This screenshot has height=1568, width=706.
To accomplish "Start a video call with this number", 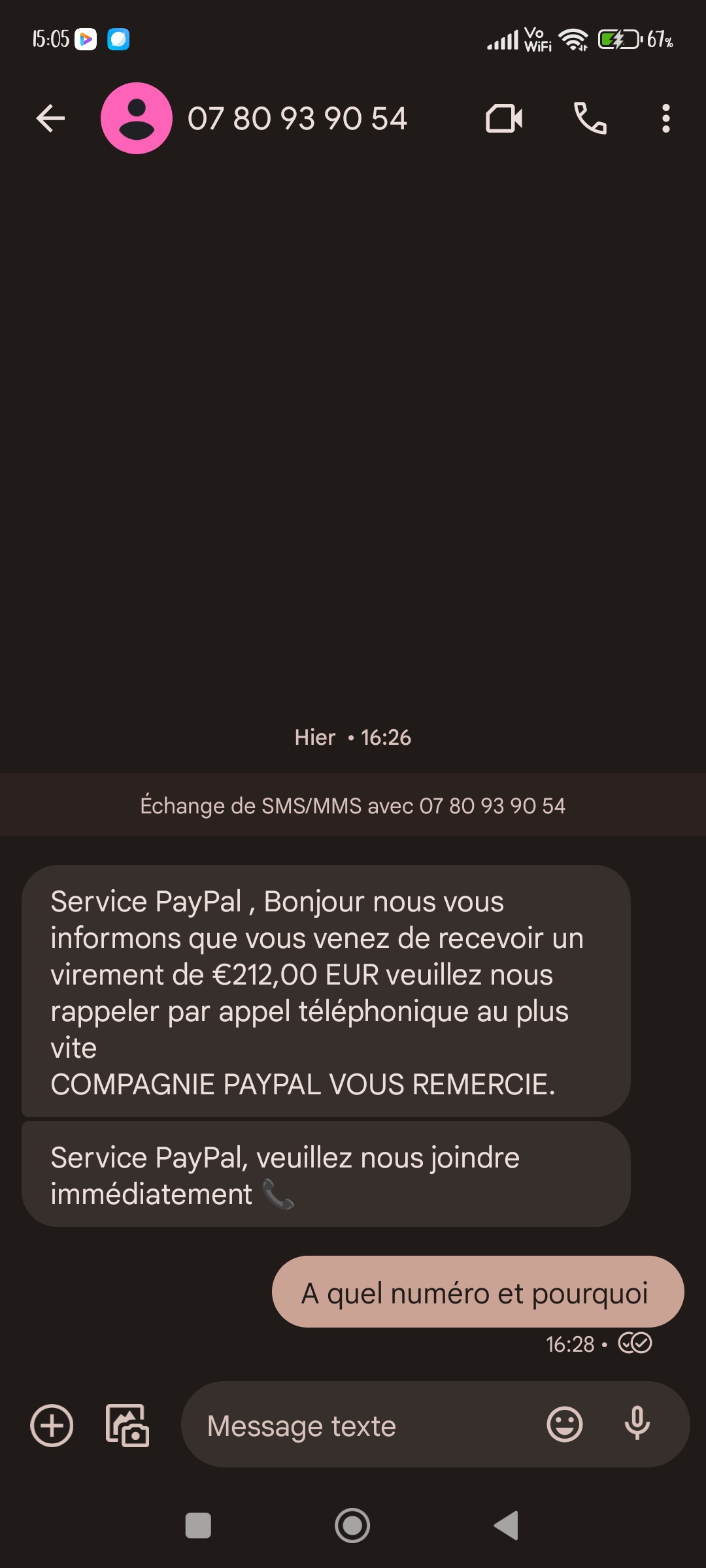I will point(504,118).
